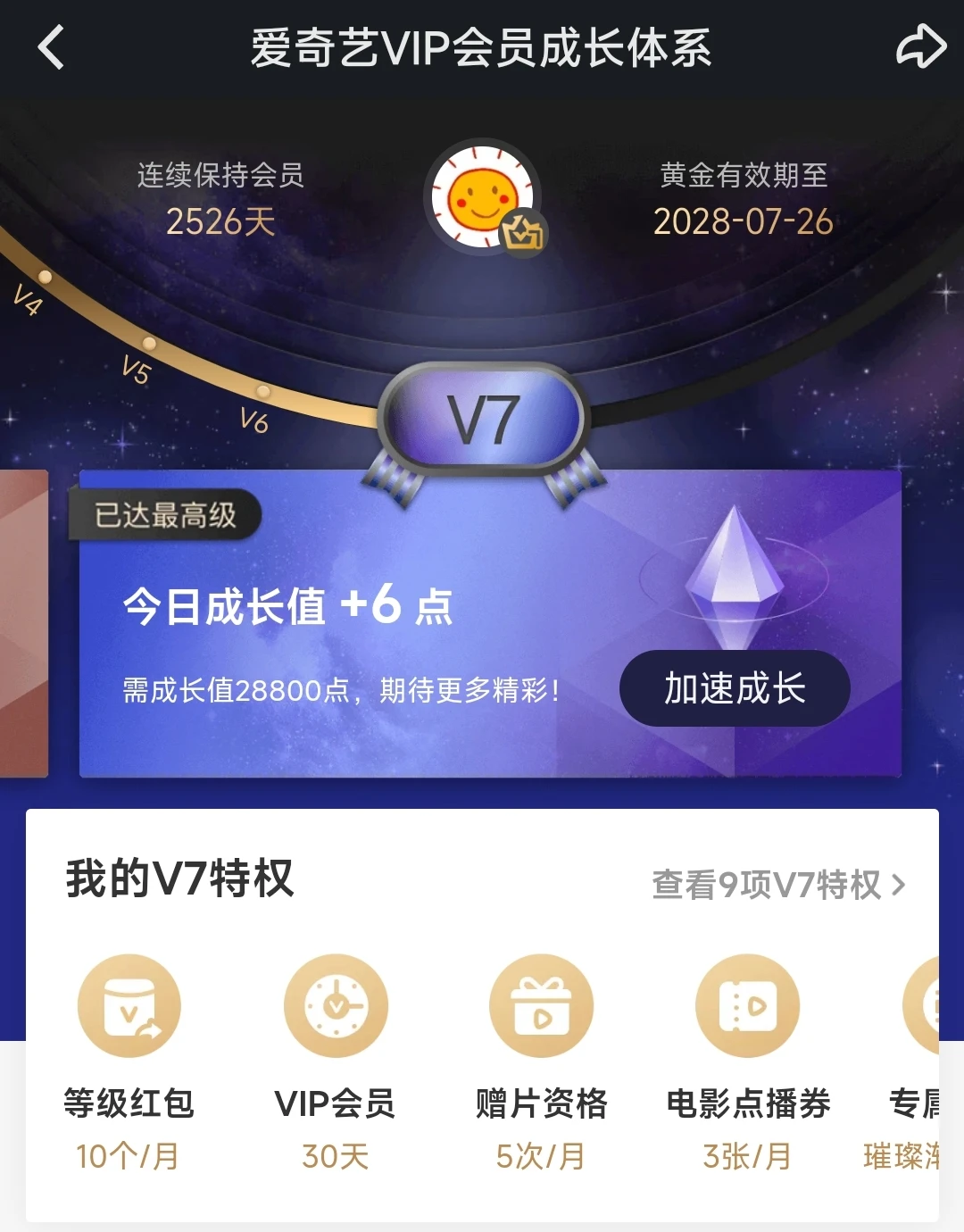
Task: Share the VIP growth system page
Action: [920, 47]
